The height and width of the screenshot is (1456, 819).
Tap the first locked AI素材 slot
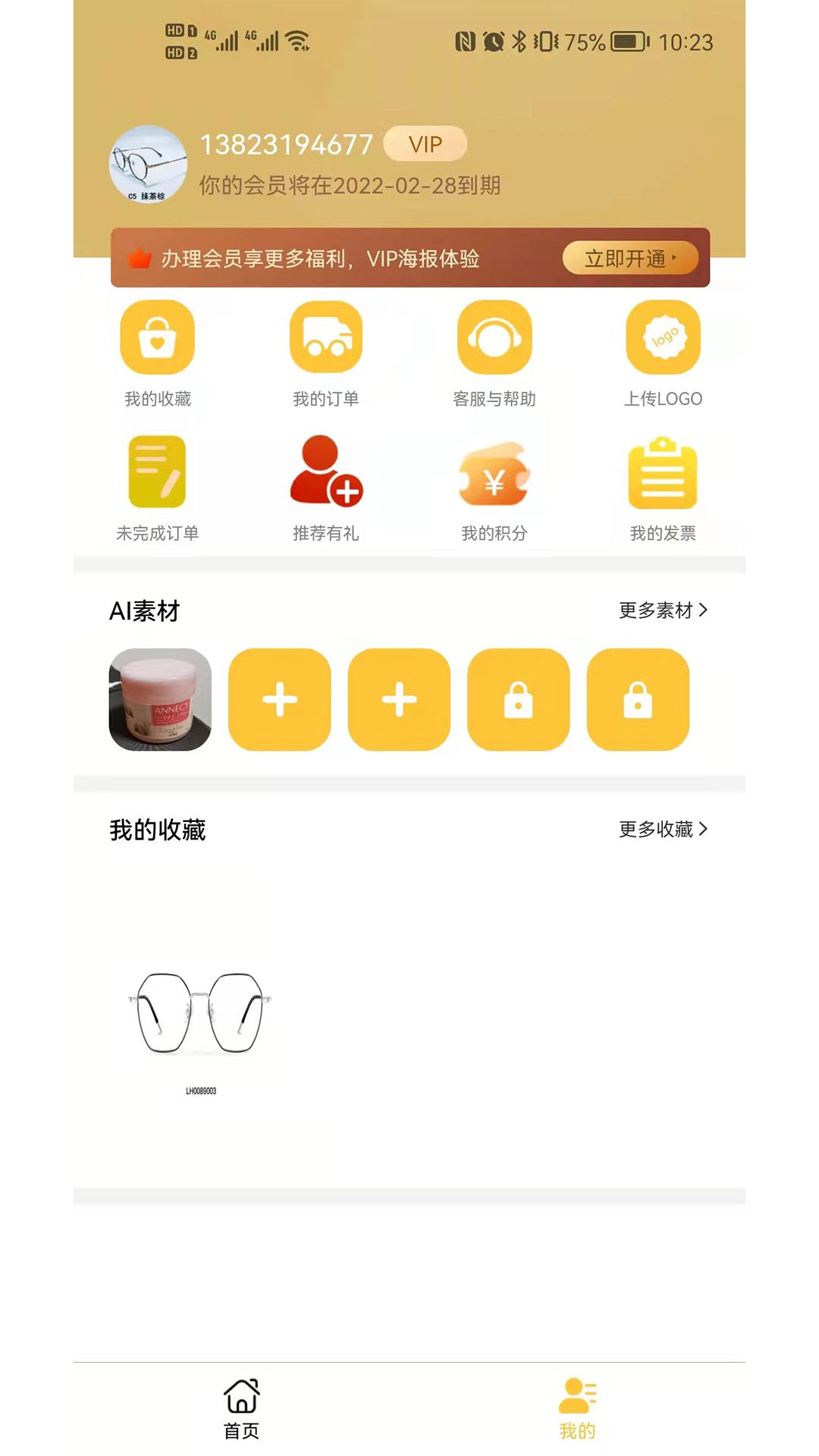pos(519,699)
